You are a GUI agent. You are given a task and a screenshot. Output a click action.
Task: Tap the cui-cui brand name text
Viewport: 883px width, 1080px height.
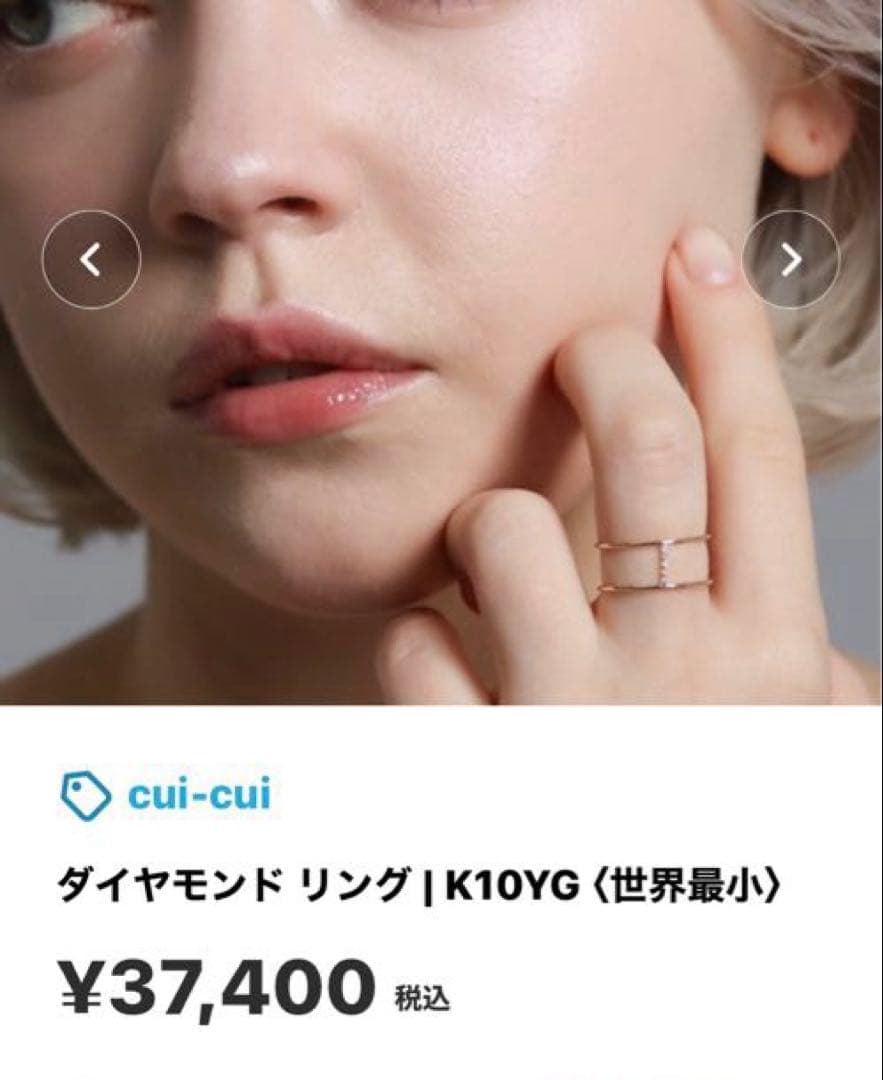(200, 795)
